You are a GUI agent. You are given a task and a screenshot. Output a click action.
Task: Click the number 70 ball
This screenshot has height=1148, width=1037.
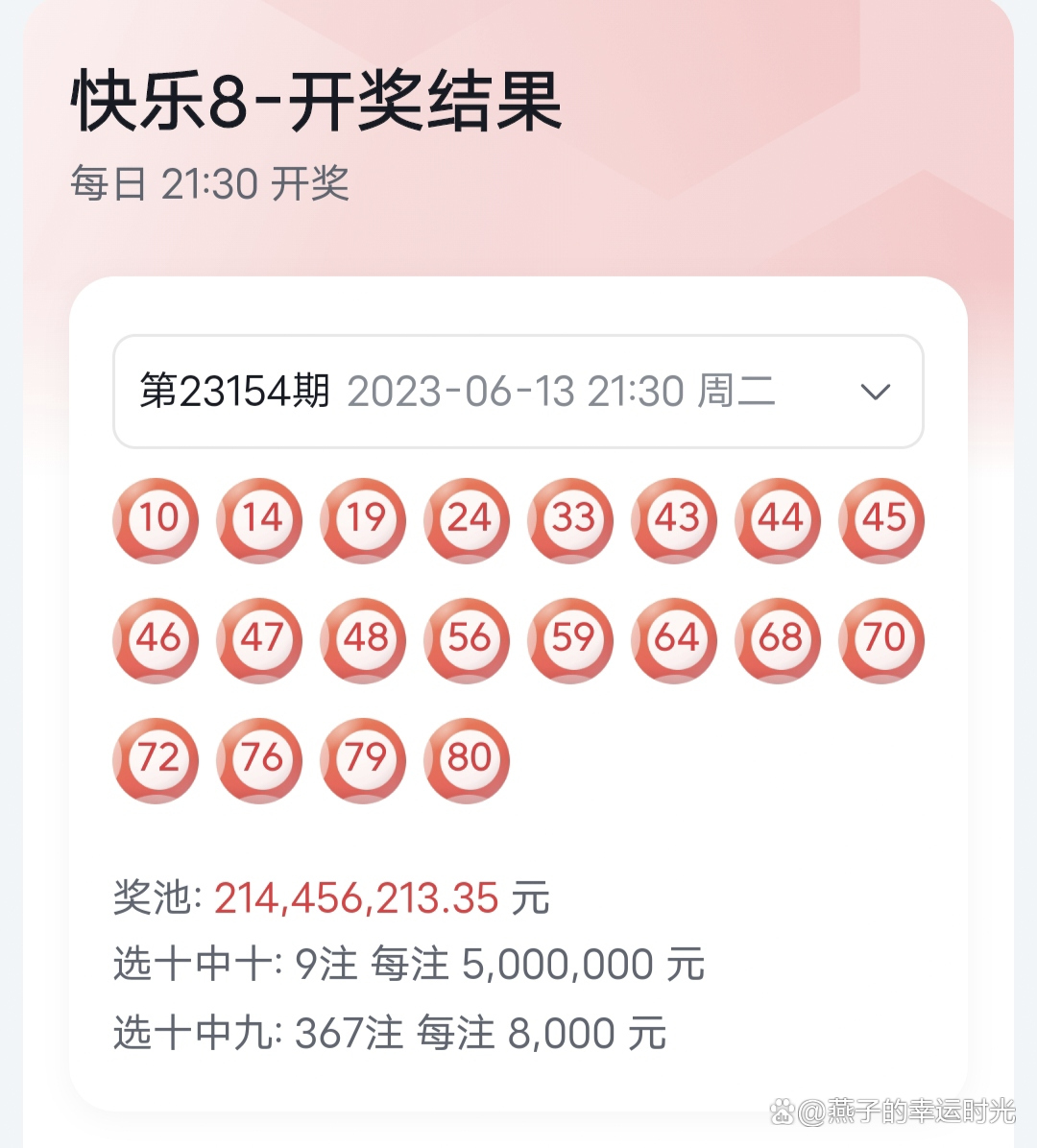pos(880,640)
